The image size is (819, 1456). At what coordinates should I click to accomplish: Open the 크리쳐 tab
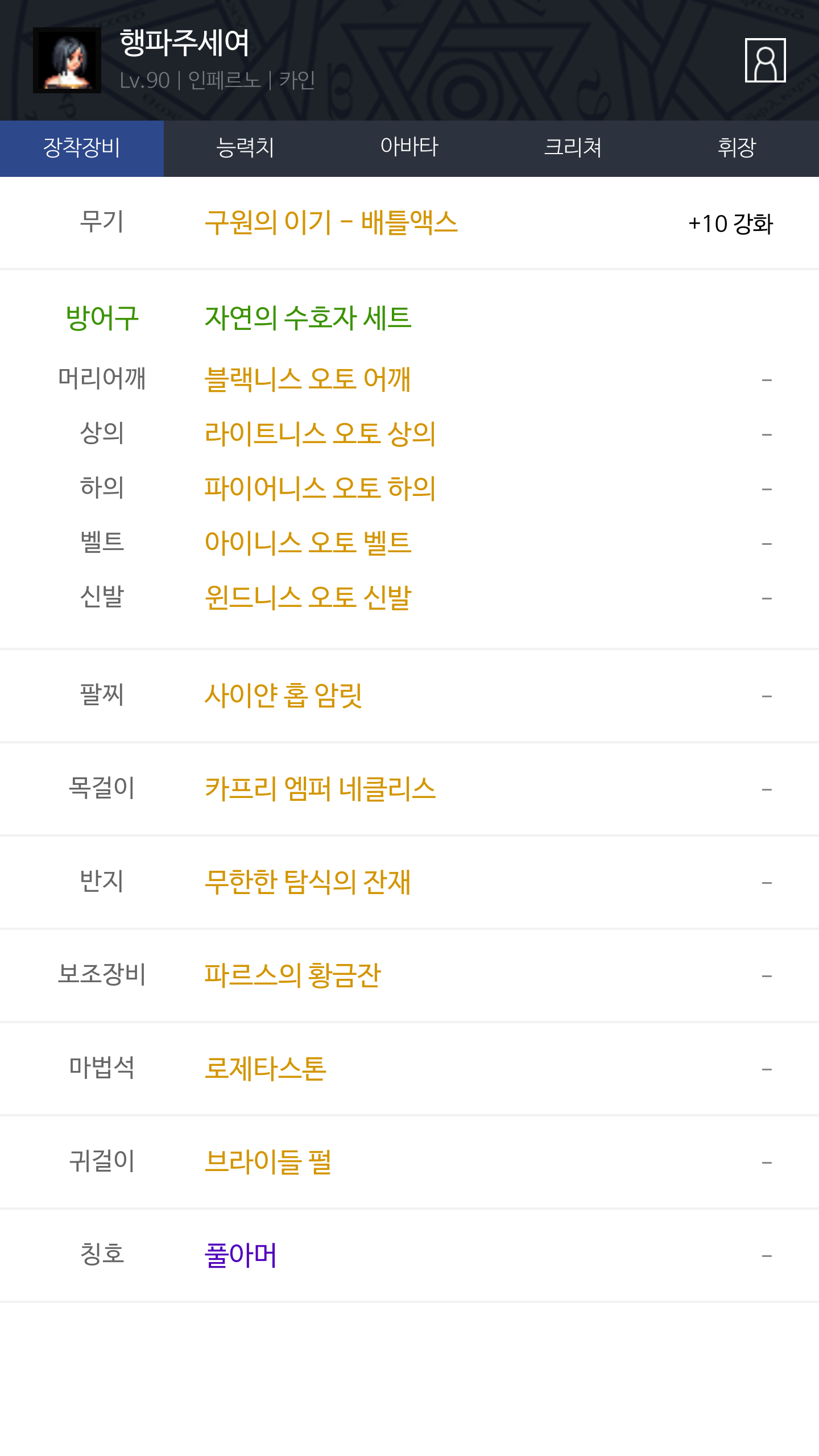573,148
